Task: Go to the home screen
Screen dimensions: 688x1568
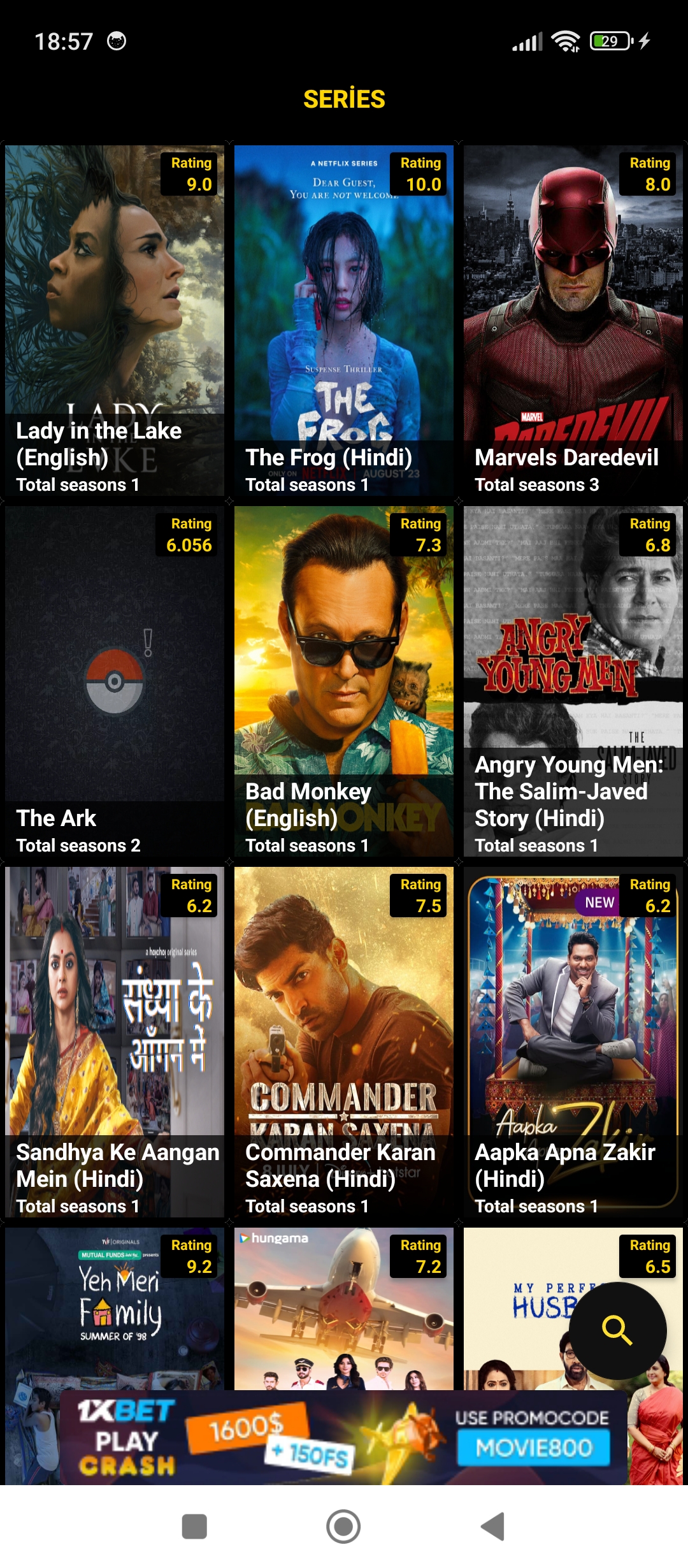Action: coord(343,1527)
